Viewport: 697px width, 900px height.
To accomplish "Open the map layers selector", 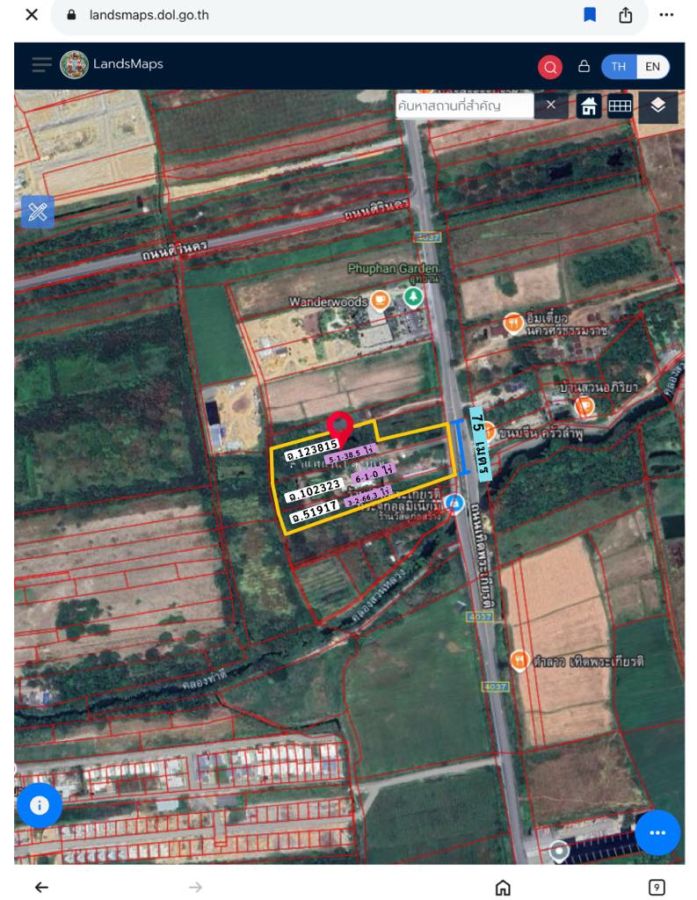I will pos(658,105).
